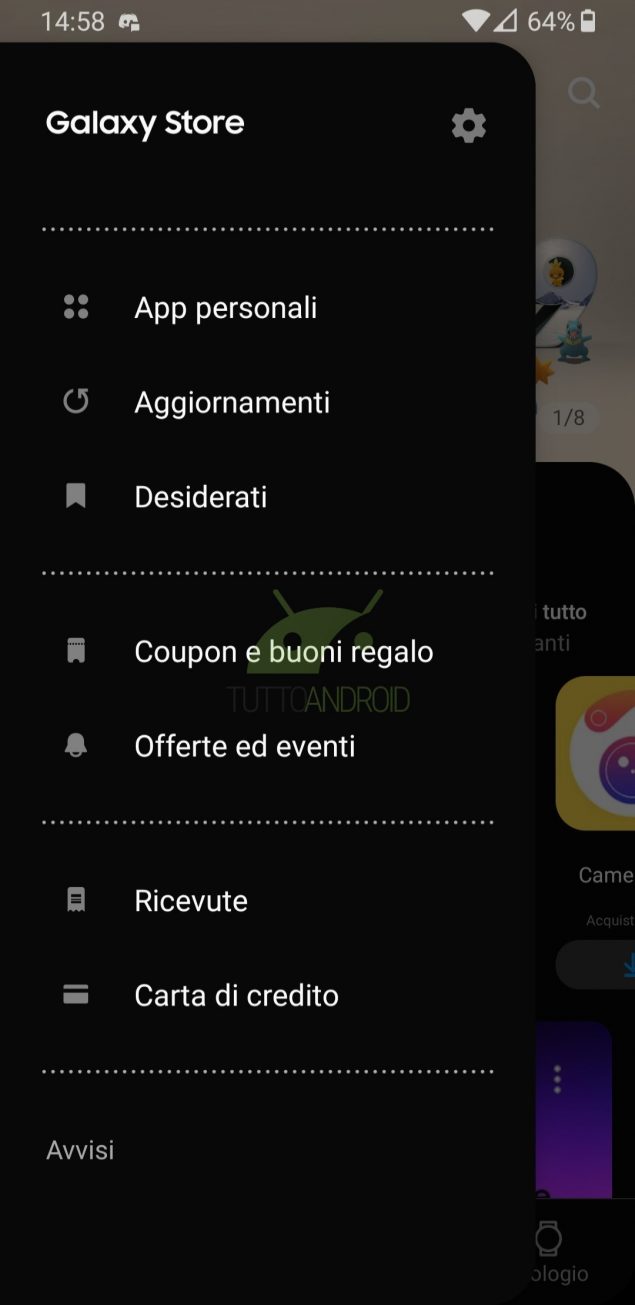View Offerte ed eventi
This screenshot has width=635, height=1305.
244,746
